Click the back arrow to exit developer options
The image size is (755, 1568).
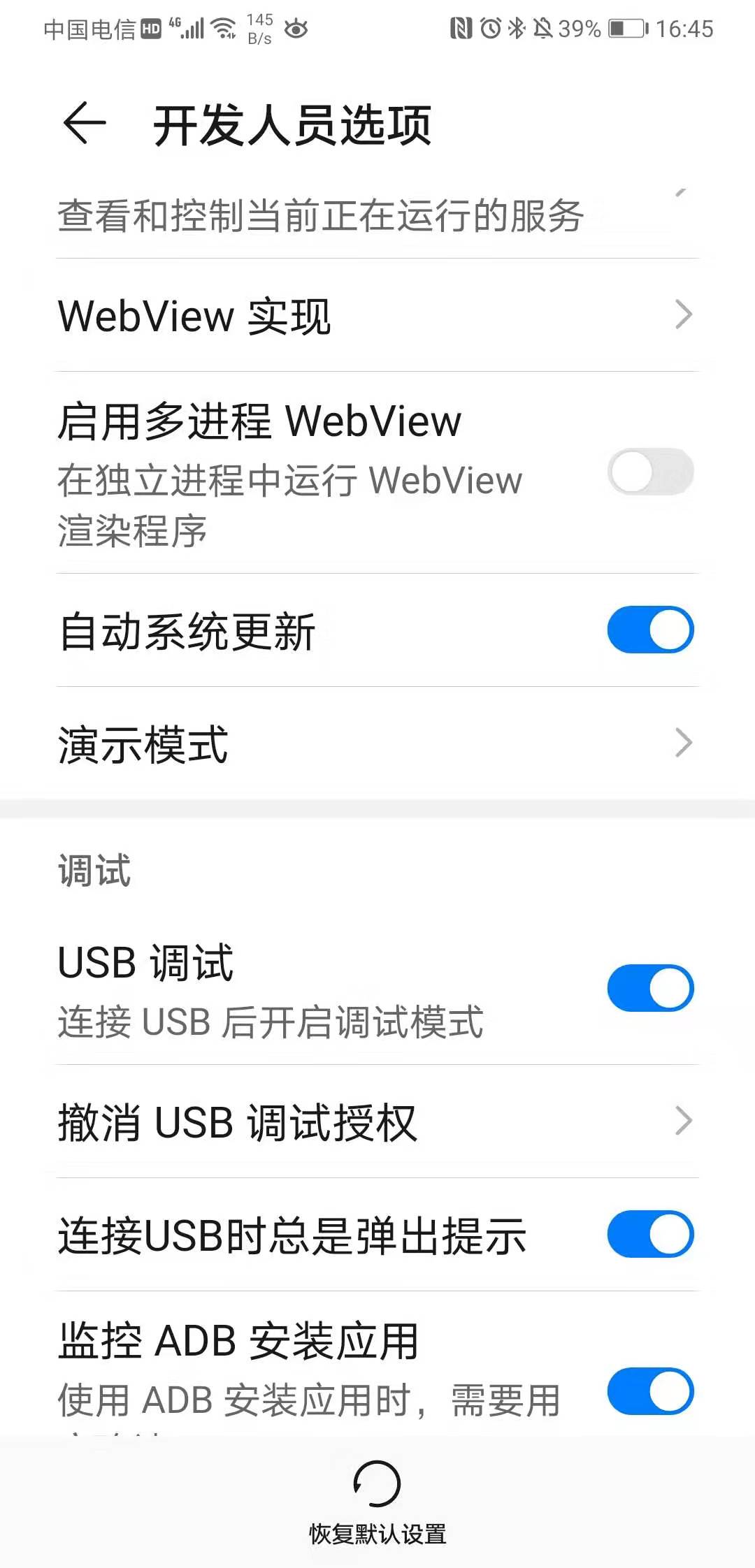[84, 124]
